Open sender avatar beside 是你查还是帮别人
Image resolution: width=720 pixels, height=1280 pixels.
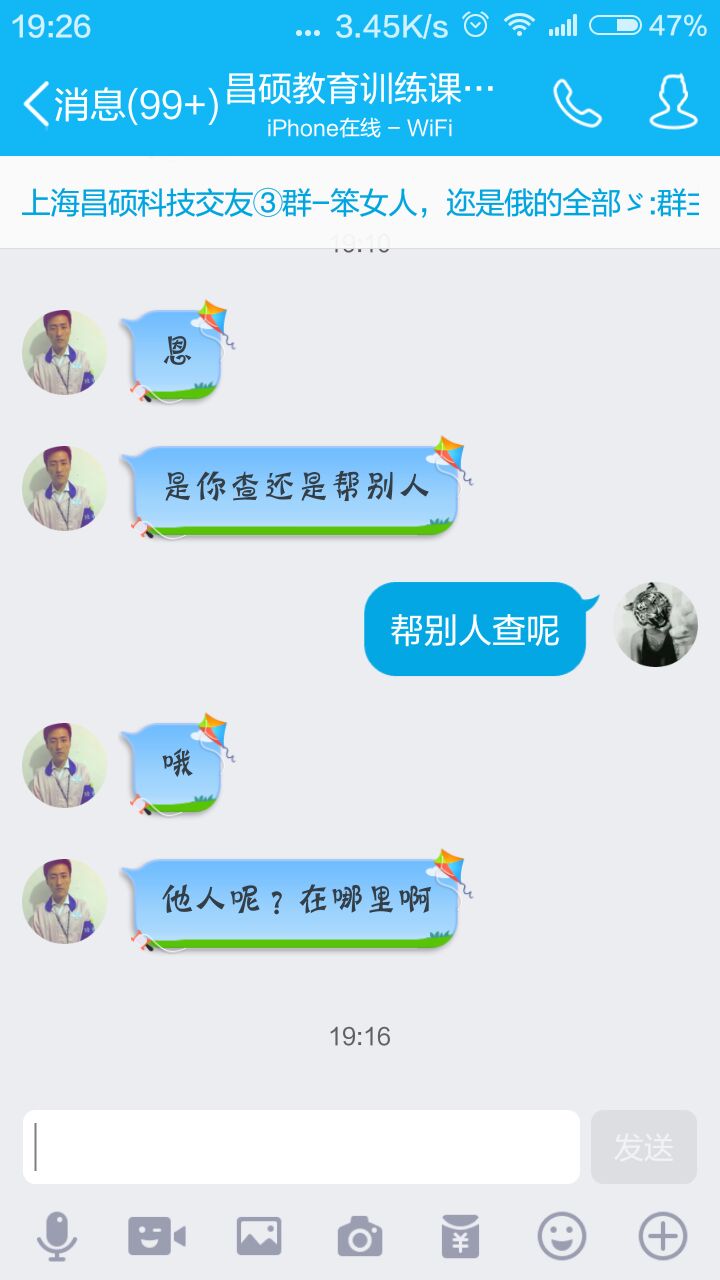65,489
